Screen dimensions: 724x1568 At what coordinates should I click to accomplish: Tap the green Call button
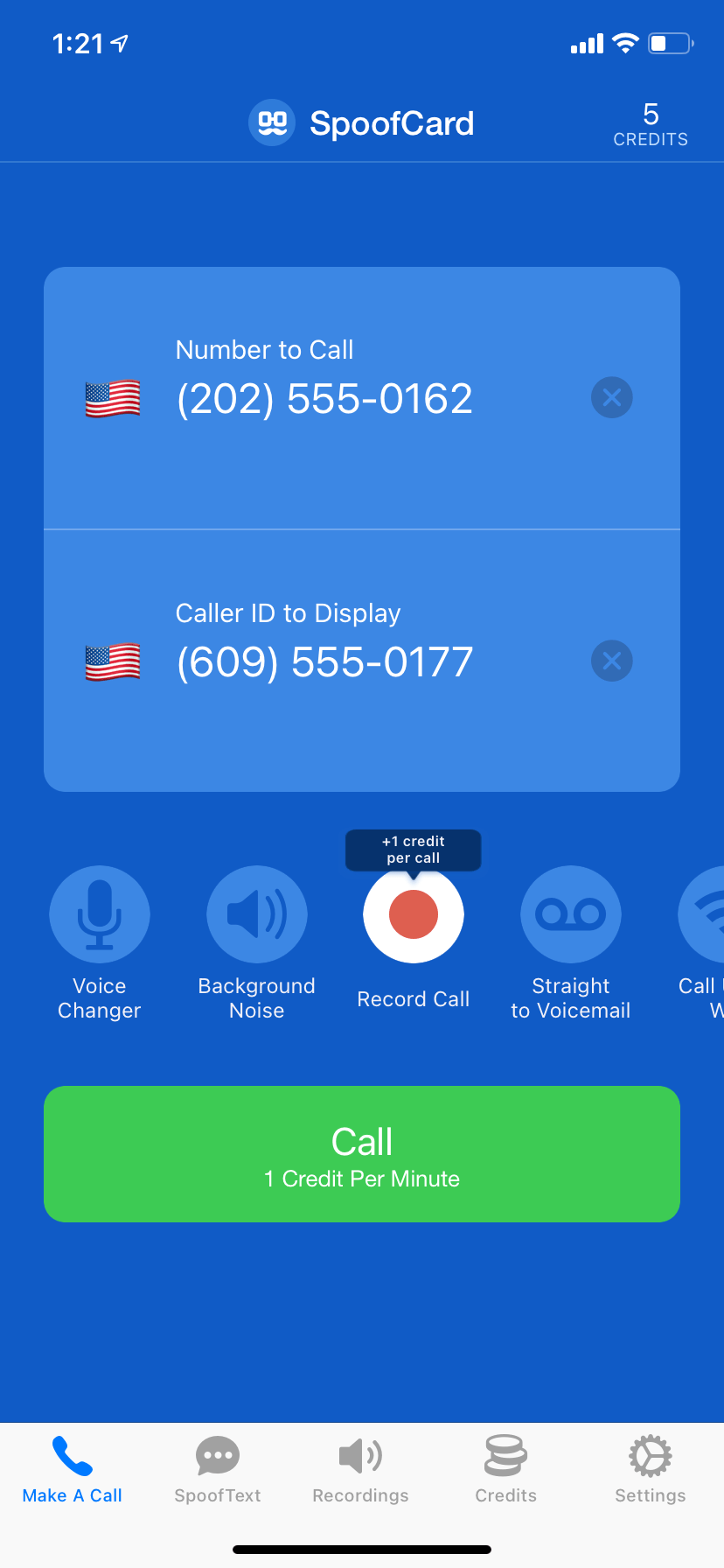coord(362,1154)
